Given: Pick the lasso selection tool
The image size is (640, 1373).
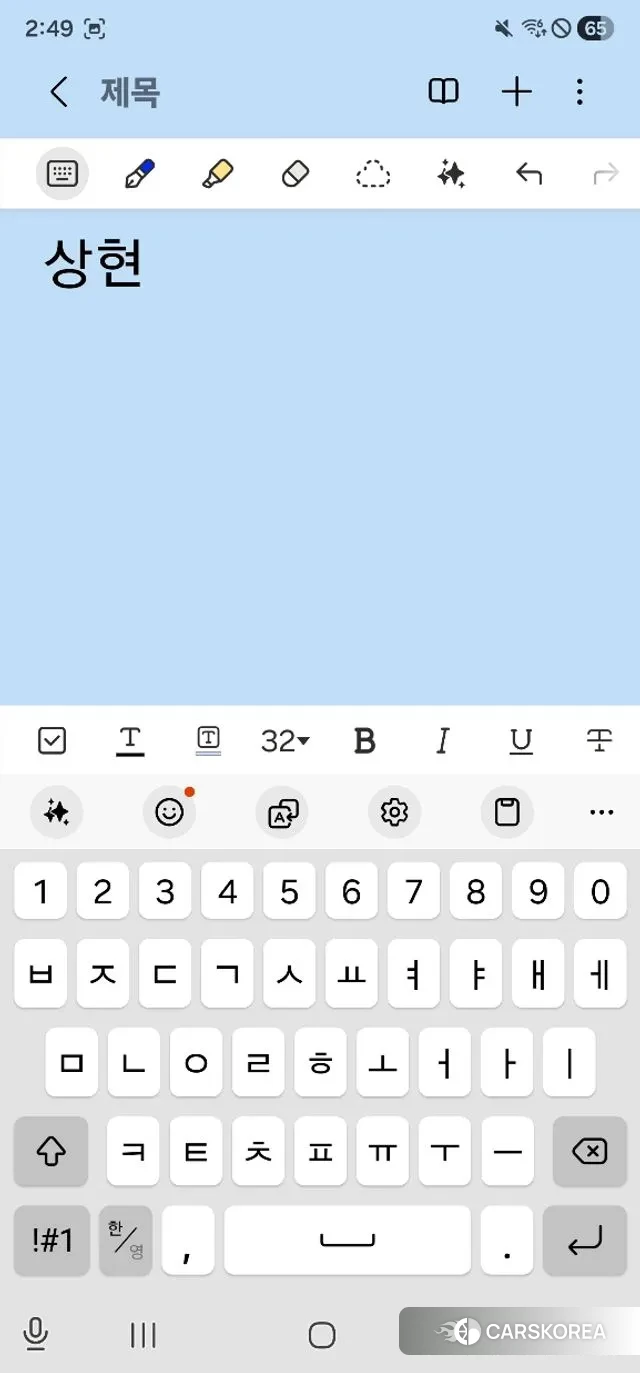Looking at the screenshot, I should tap(373, 174).
